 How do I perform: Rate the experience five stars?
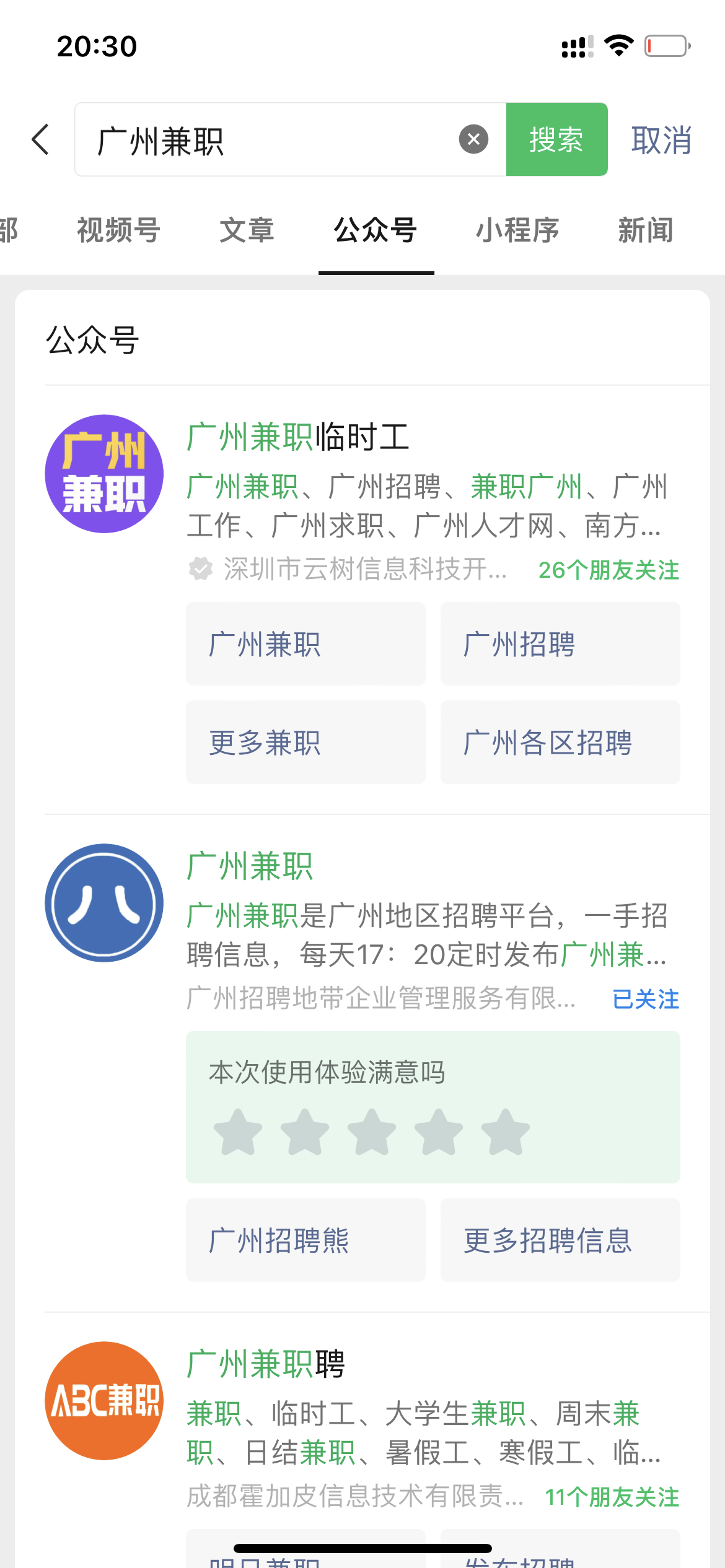tap(505, 1133)
